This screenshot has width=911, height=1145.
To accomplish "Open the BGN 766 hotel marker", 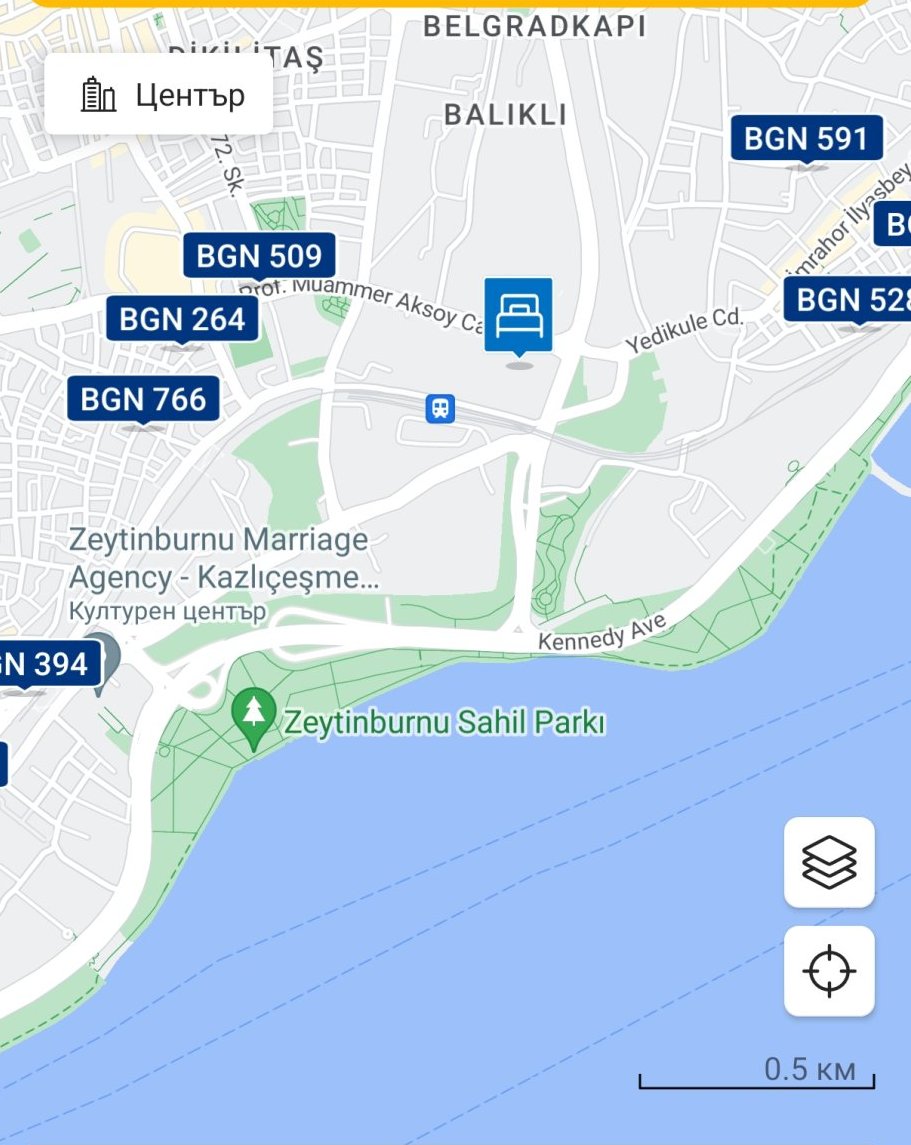I will 143,399.
